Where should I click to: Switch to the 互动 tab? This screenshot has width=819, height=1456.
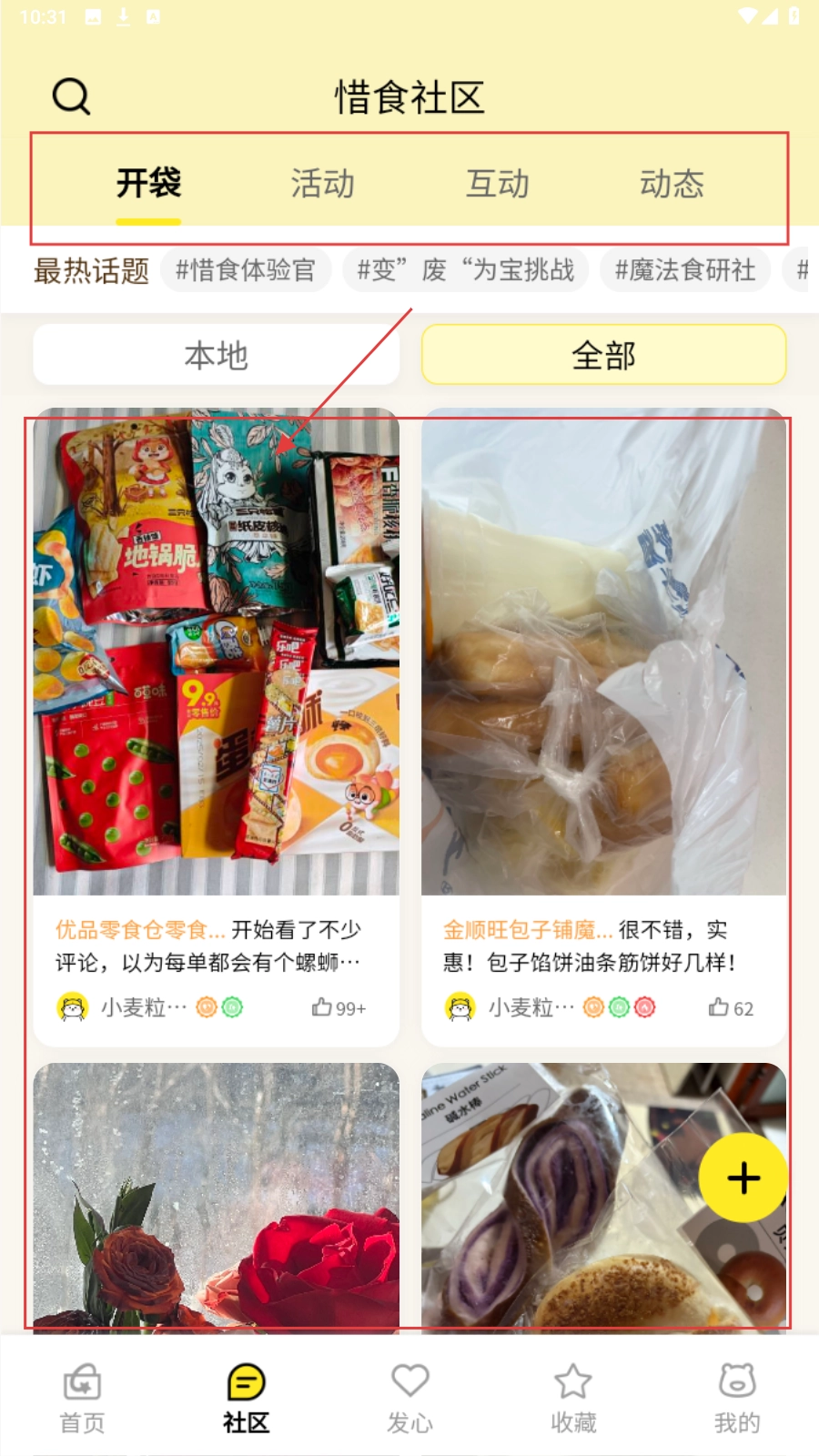497,184
